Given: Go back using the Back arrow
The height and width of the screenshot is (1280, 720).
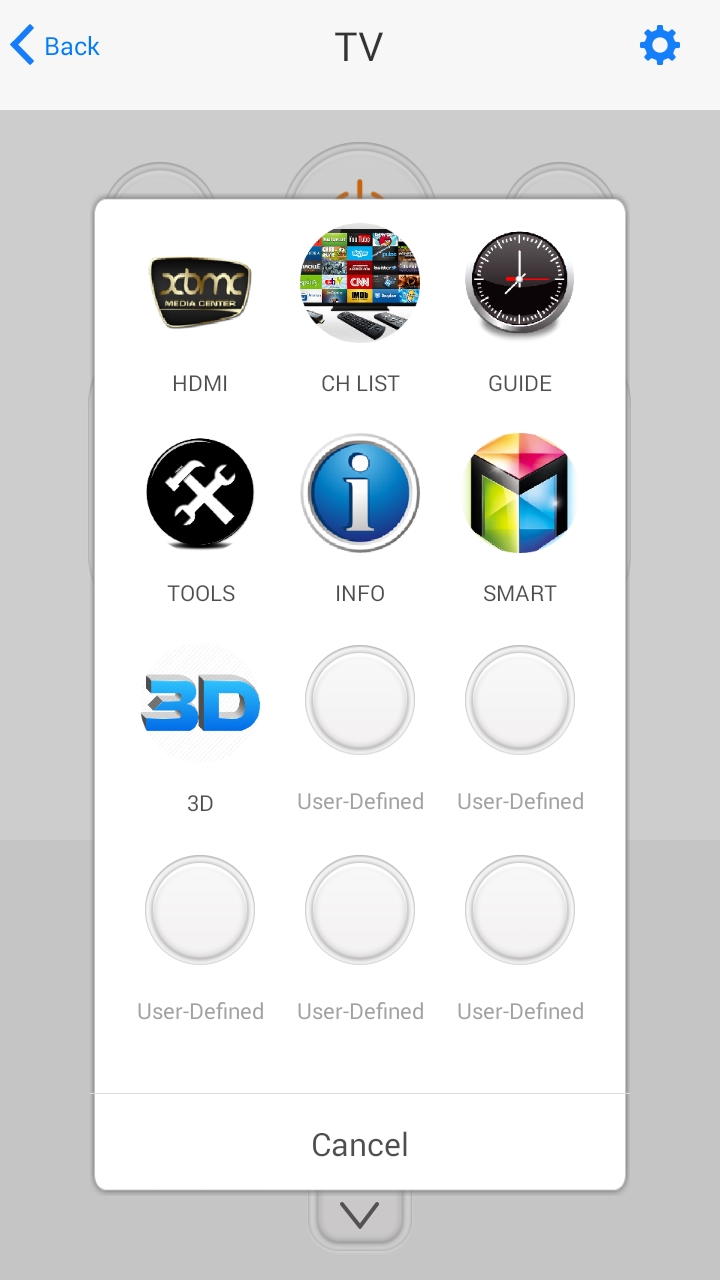Looking at the screenshot, I should coord(54,46).
